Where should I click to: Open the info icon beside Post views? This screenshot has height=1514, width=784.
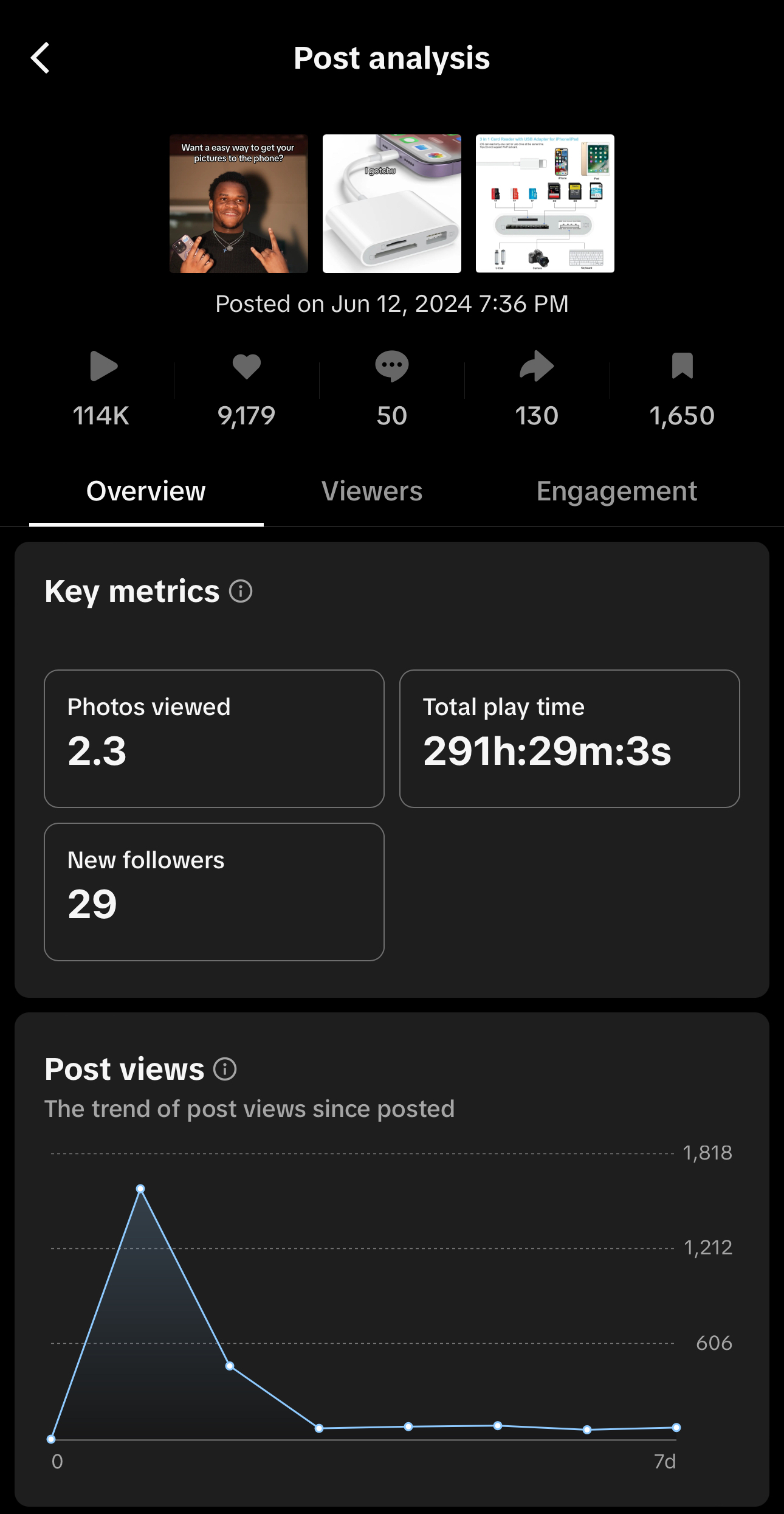[225, 1069]
